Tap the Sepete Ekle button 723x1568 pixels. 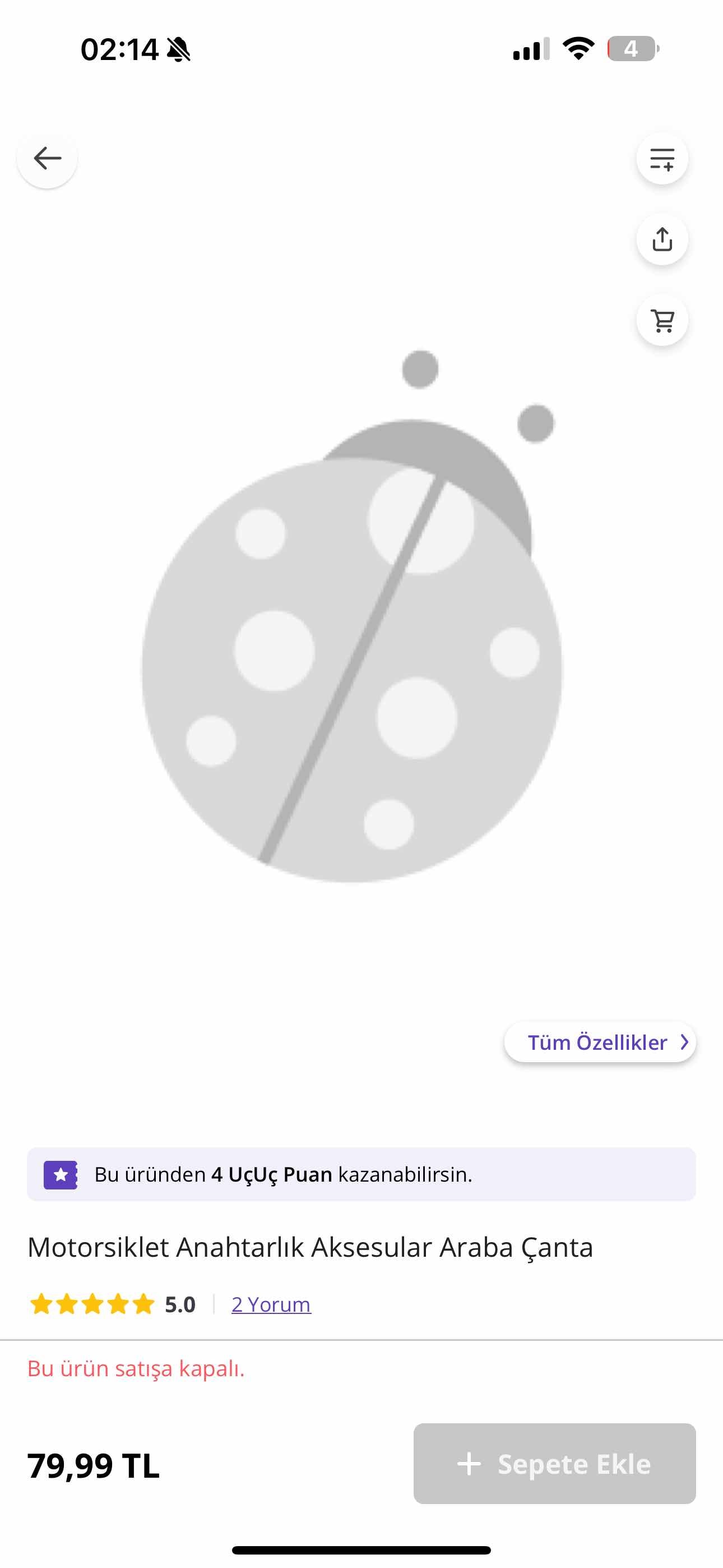click(554, 1464)
